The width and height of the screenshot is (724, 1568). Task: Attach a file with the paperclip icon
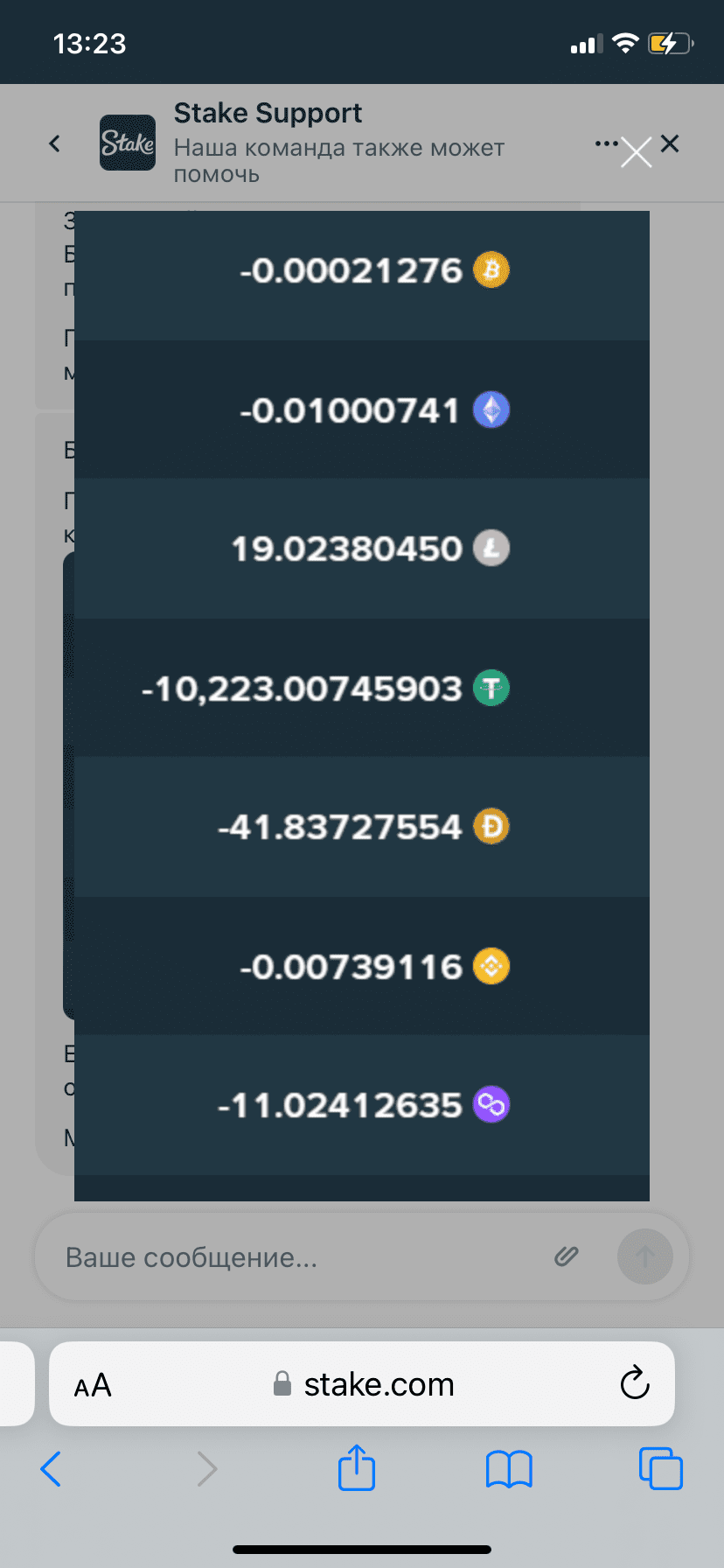(567, 1257)
